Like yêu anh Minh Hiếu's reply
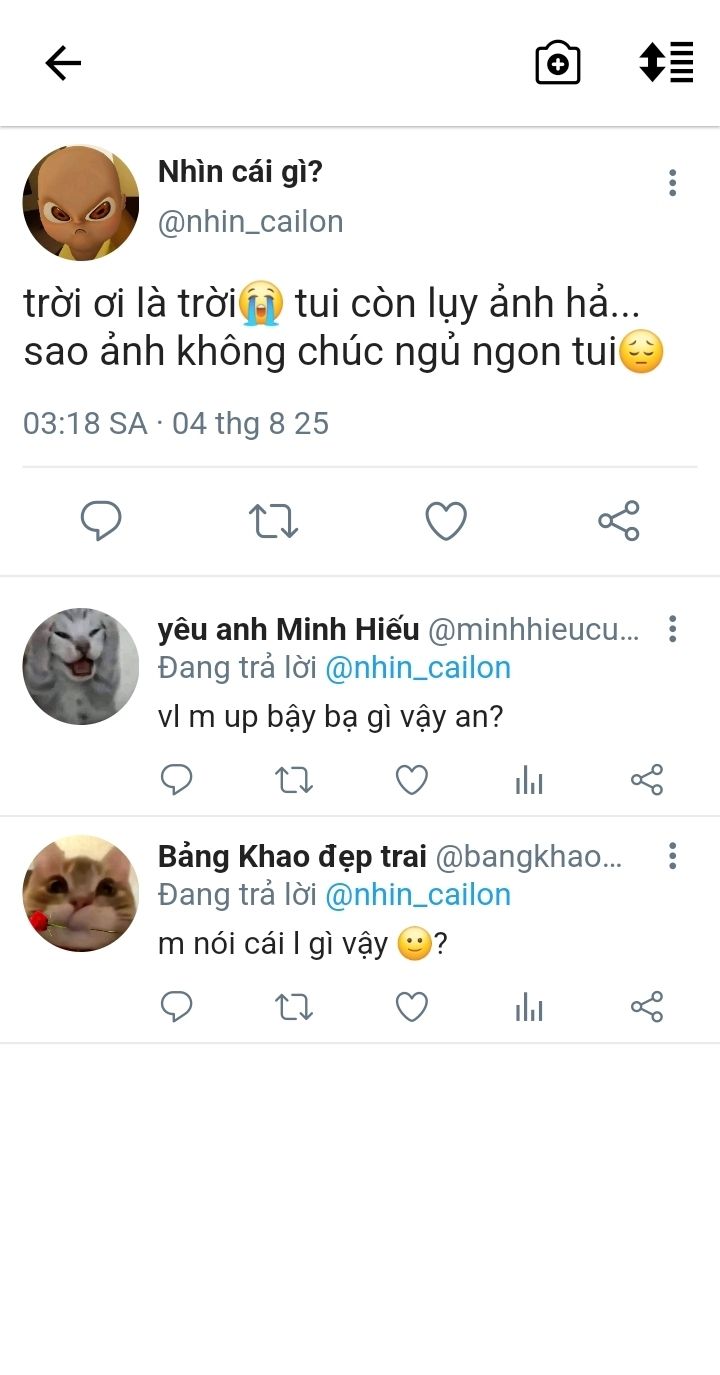The height and width of the screenshot is (1375, 720). (411, 780)
